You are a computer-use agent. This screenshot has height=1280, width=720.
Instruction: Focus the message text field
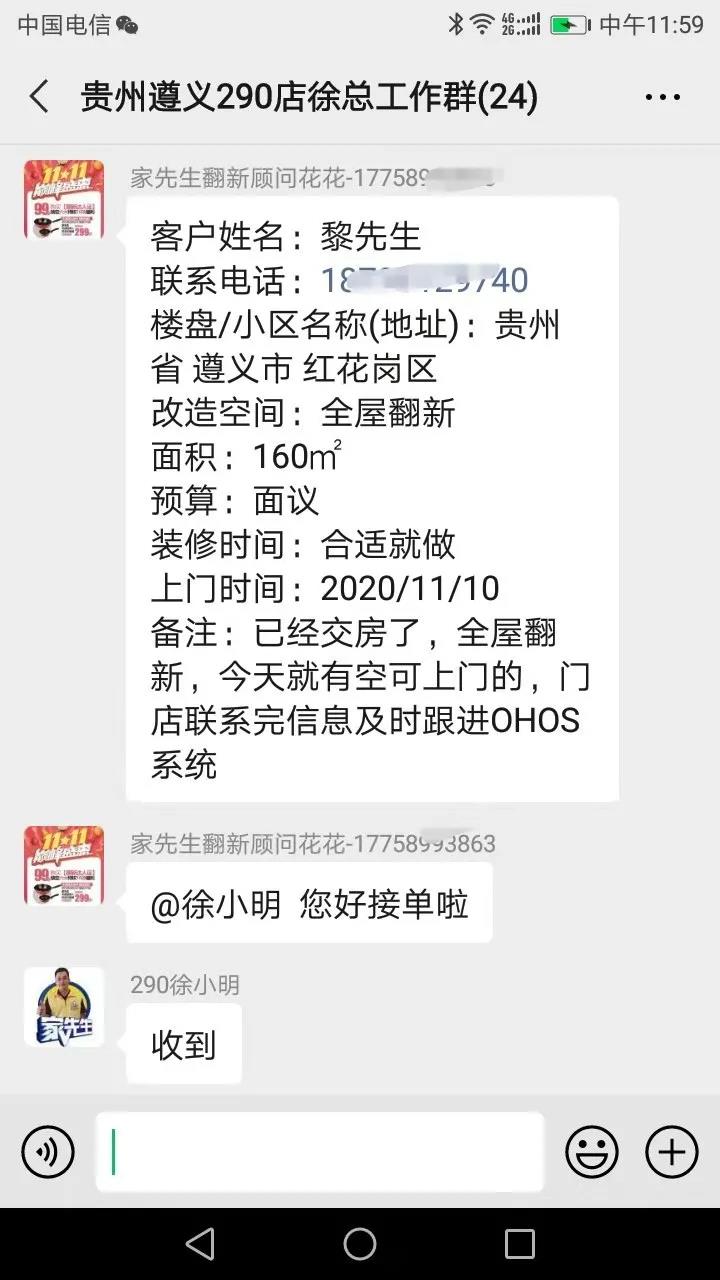(x=320, y=1152)
